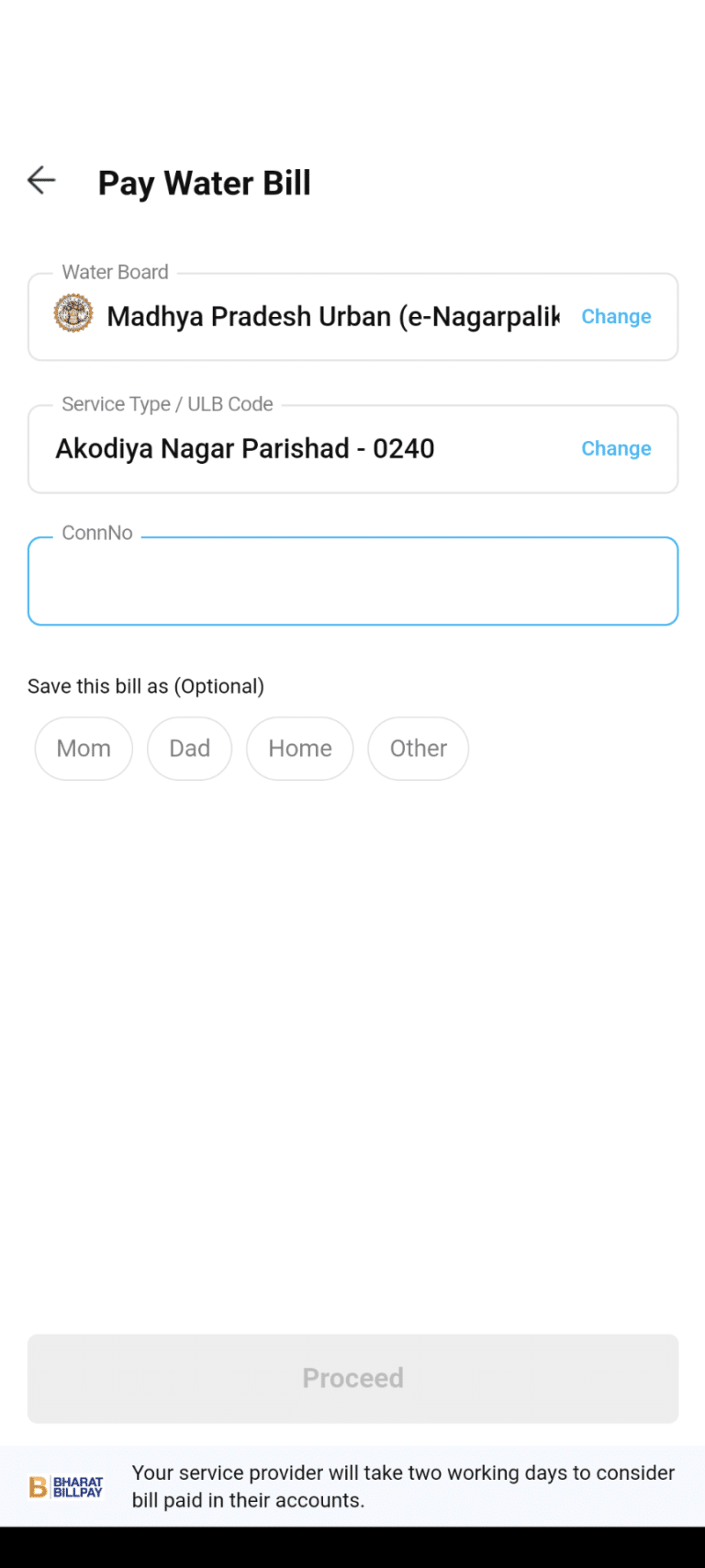Select the Mom bill label chip
Image resolution: width=705 pixels, height=1568 pixels.
tap(83, 748)
